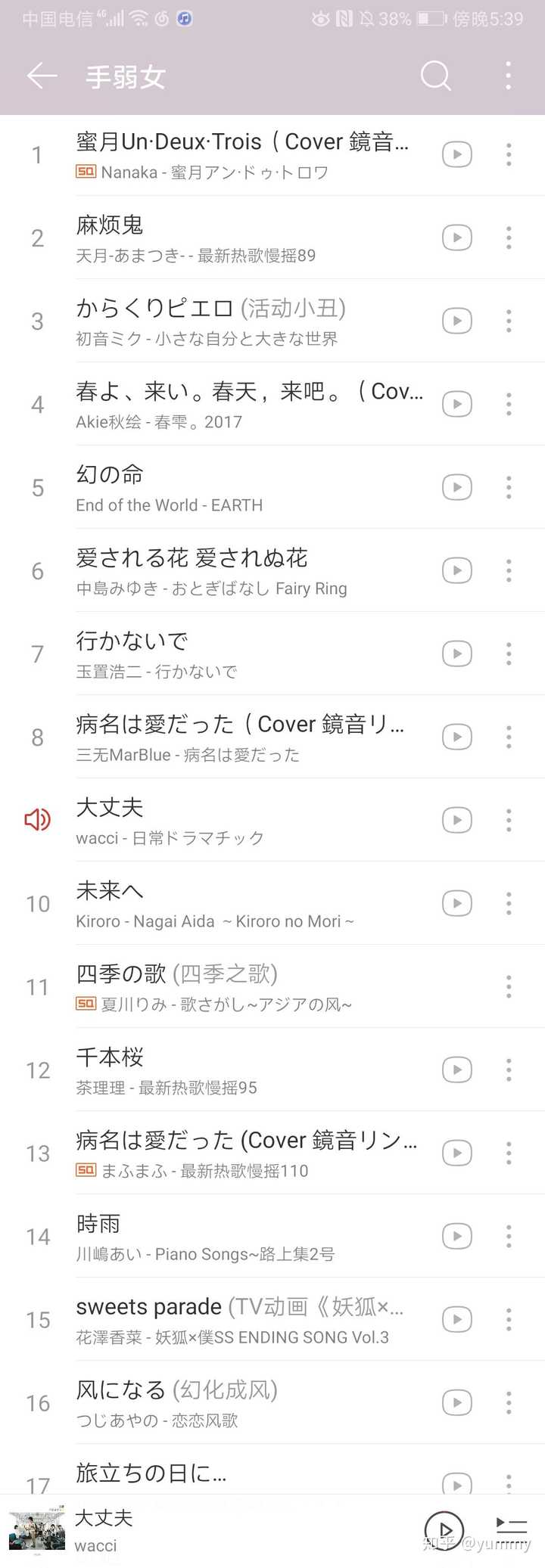The image size is (545, 1568).
Task: Open options for sweets parade
Action: click(508, 1319)
